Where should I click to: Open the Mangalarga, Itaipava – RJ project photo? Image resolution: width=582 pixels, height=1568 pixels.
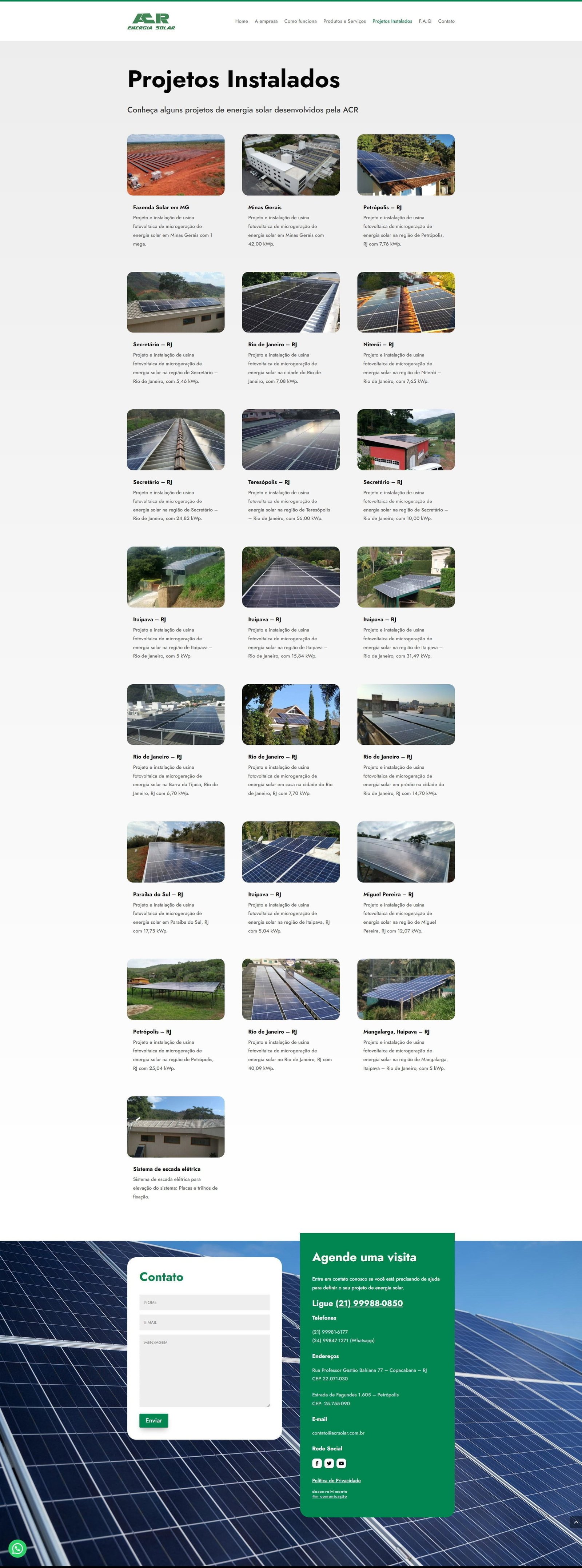click(406, 989)
